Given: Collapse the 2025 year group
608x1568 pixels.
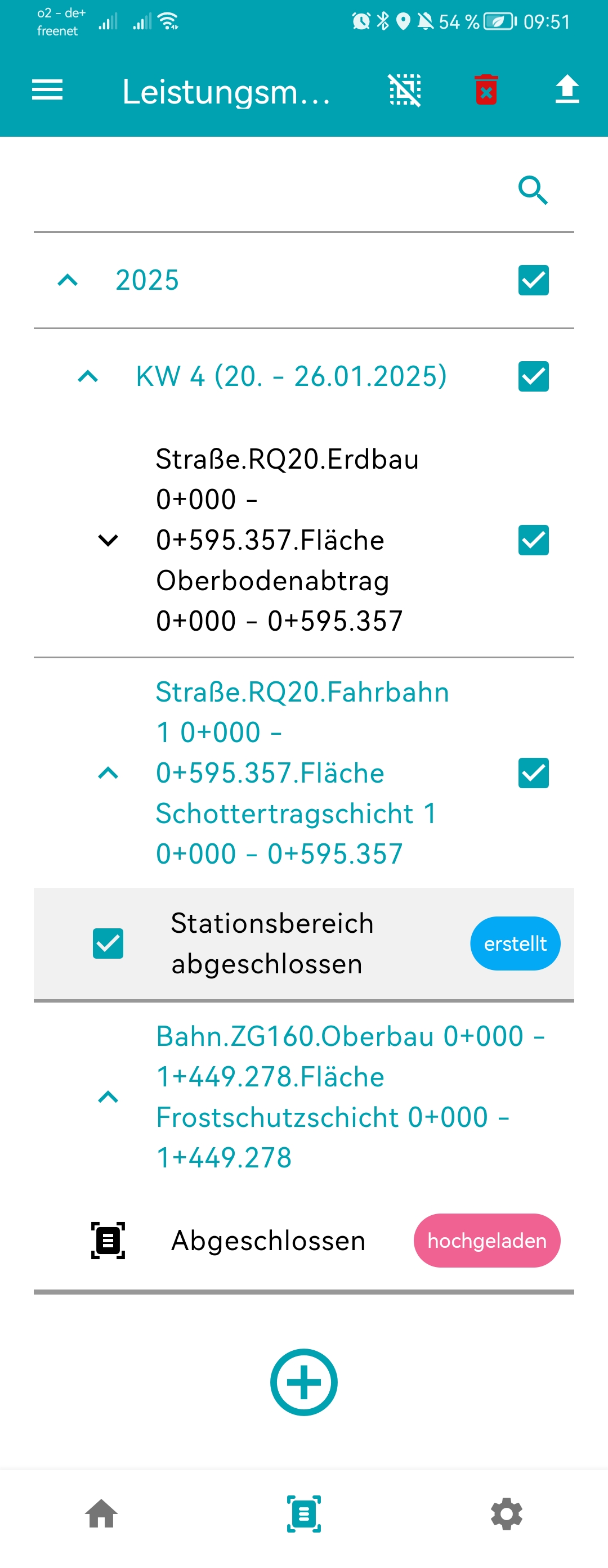Looking at the screenshot, I should coord(68,280).
